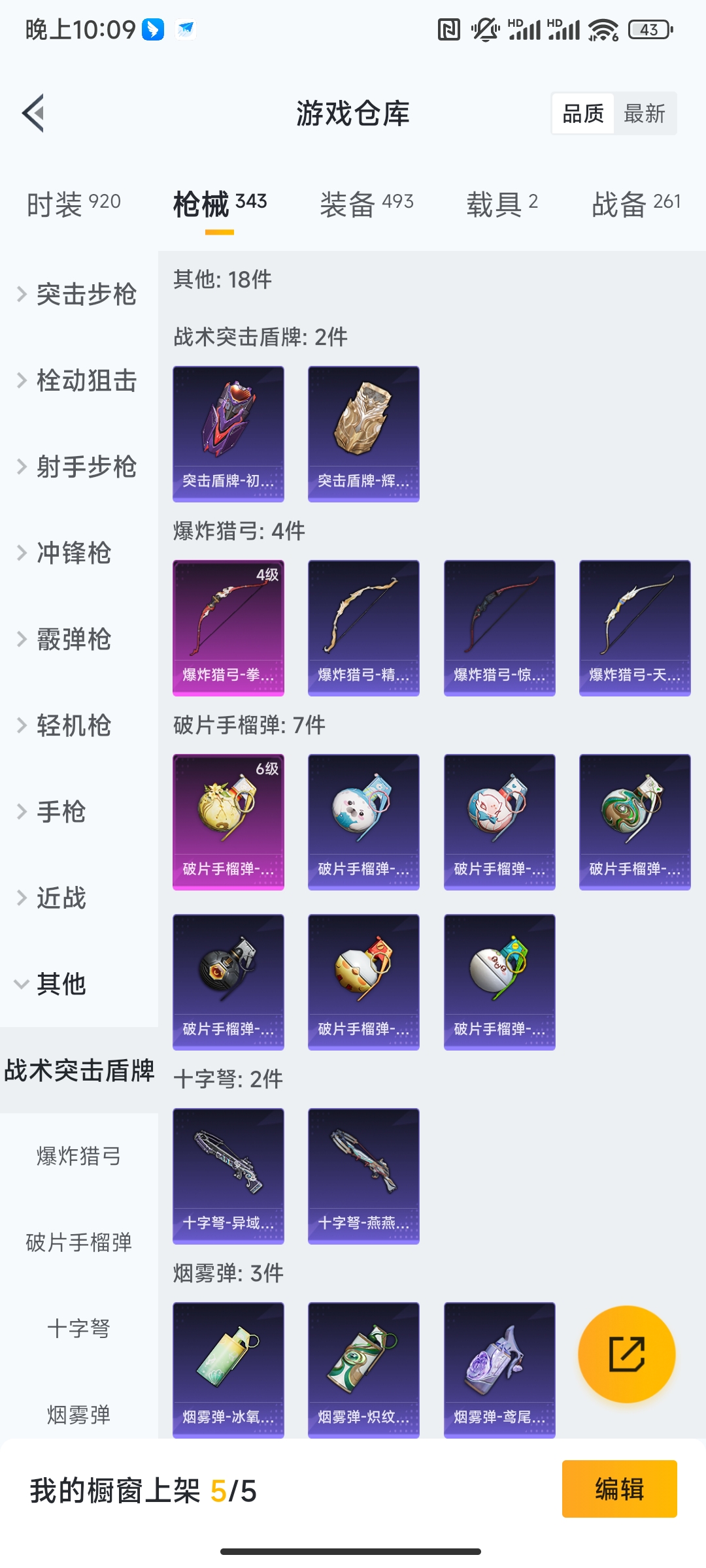This screenshot has height=1568, width=706.
Task: Go back from 游戏仓库
Action: (x=34, y=114)
